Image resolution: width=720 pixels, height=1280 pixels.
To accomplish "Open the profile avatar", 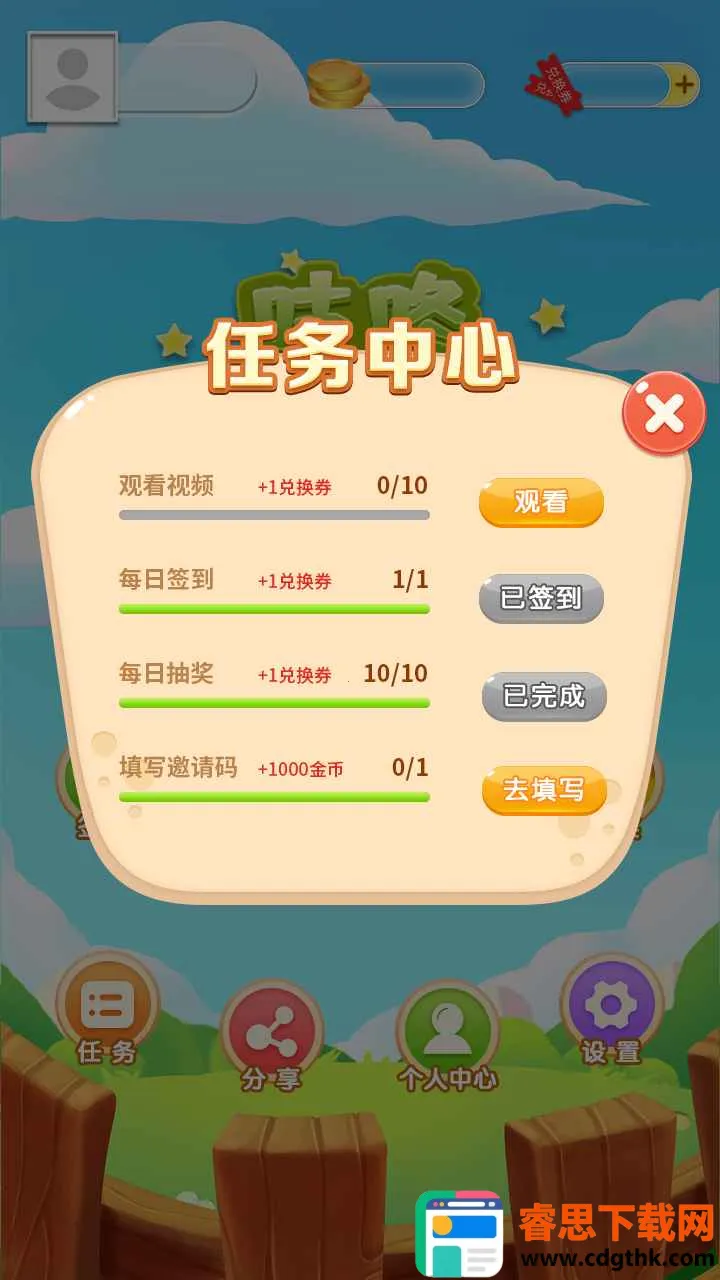I will (x=72, y=77).
